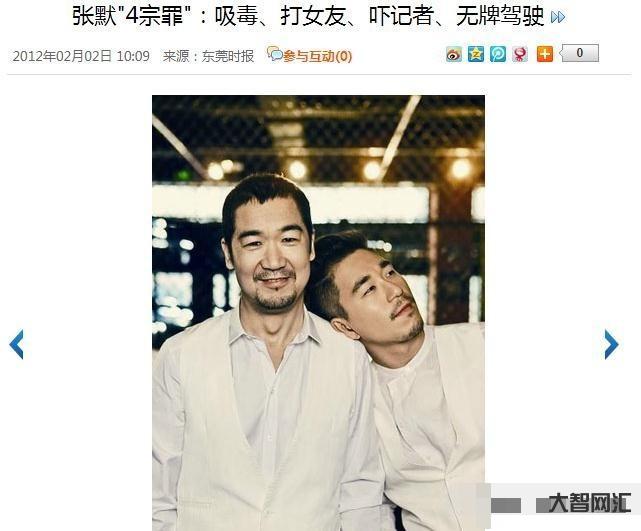The height and width of the screenshot is (531, 641).
Task: Share the article to Sina Weibo
Action: [454, 54]
